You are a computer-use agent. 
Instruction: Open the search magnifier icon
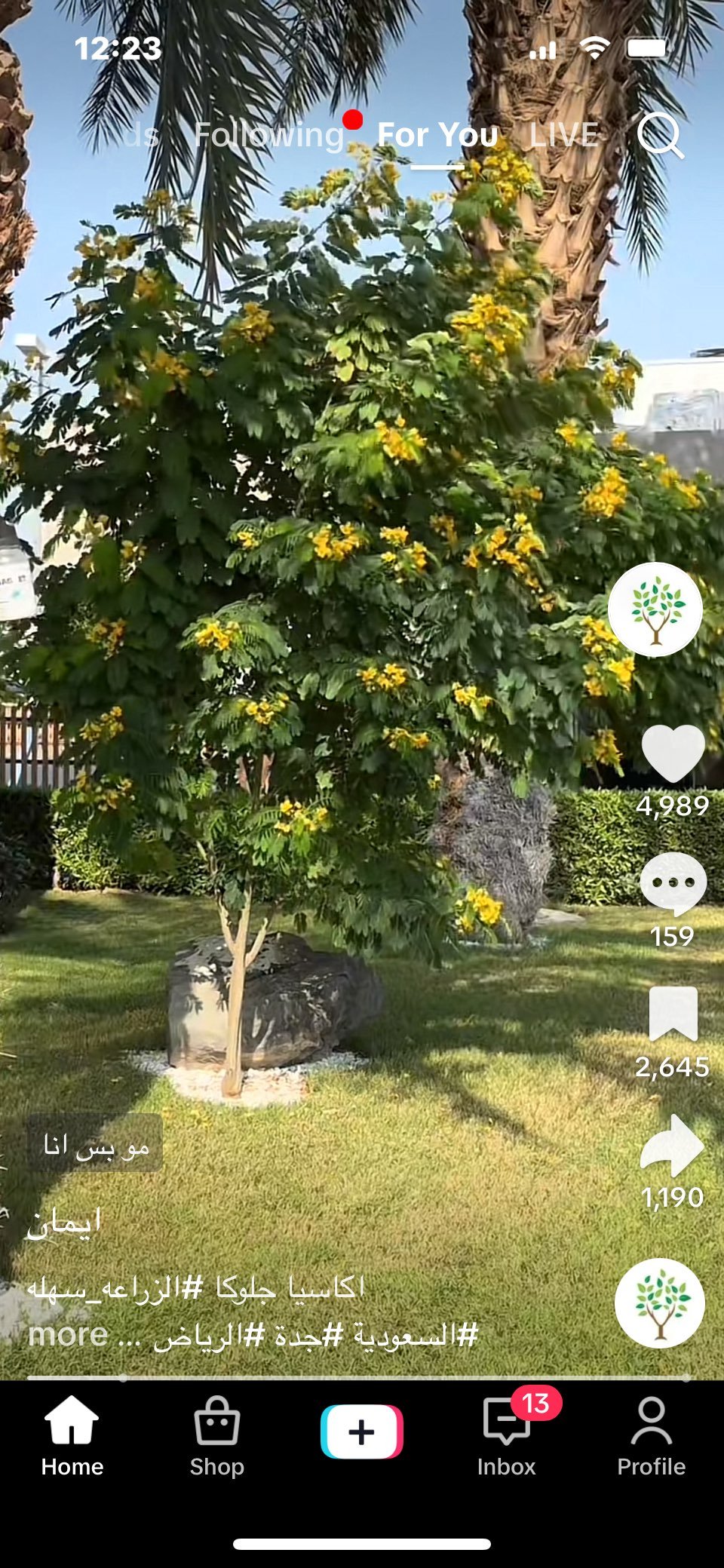click(x=660, y=136)
